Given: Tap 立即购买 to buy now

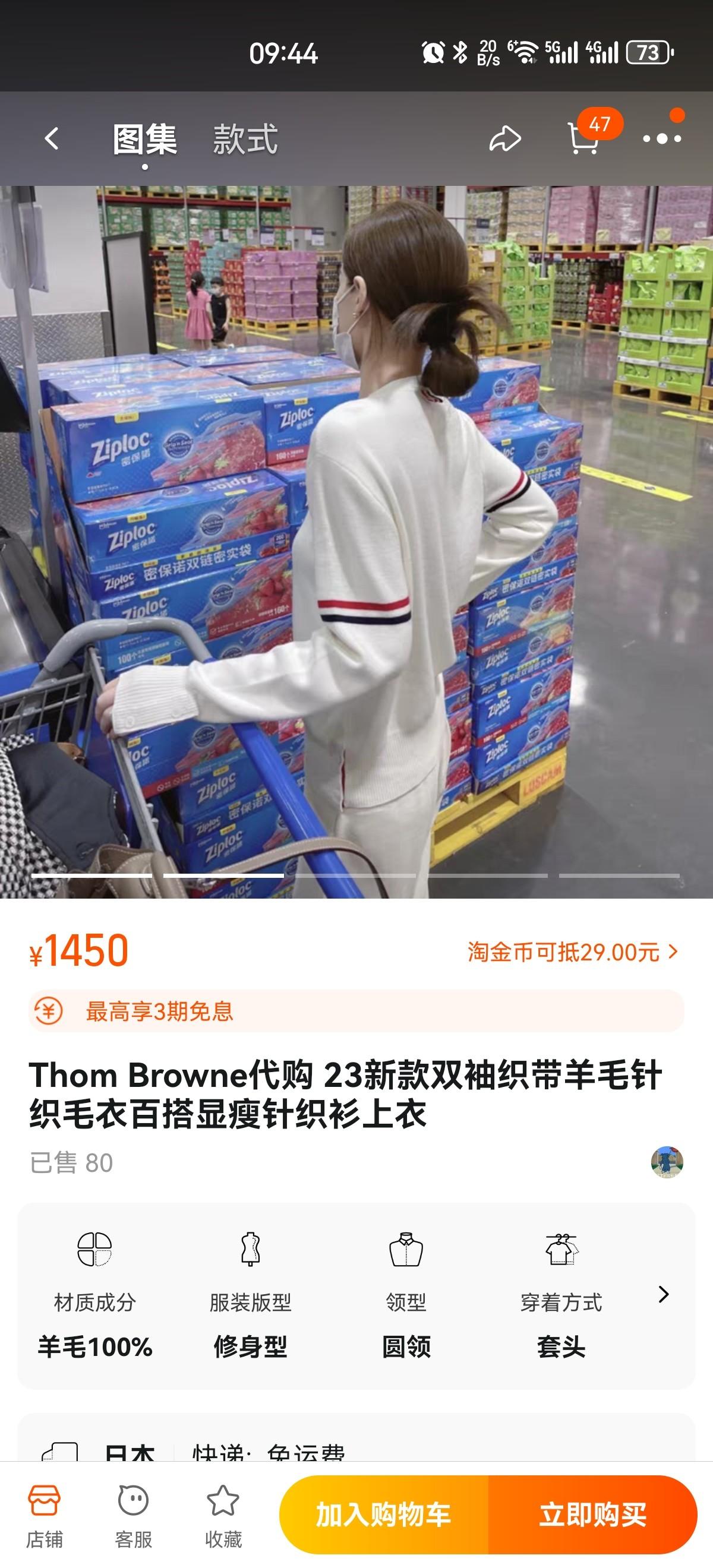Looking at the screenshot, I should [592, 1515].
